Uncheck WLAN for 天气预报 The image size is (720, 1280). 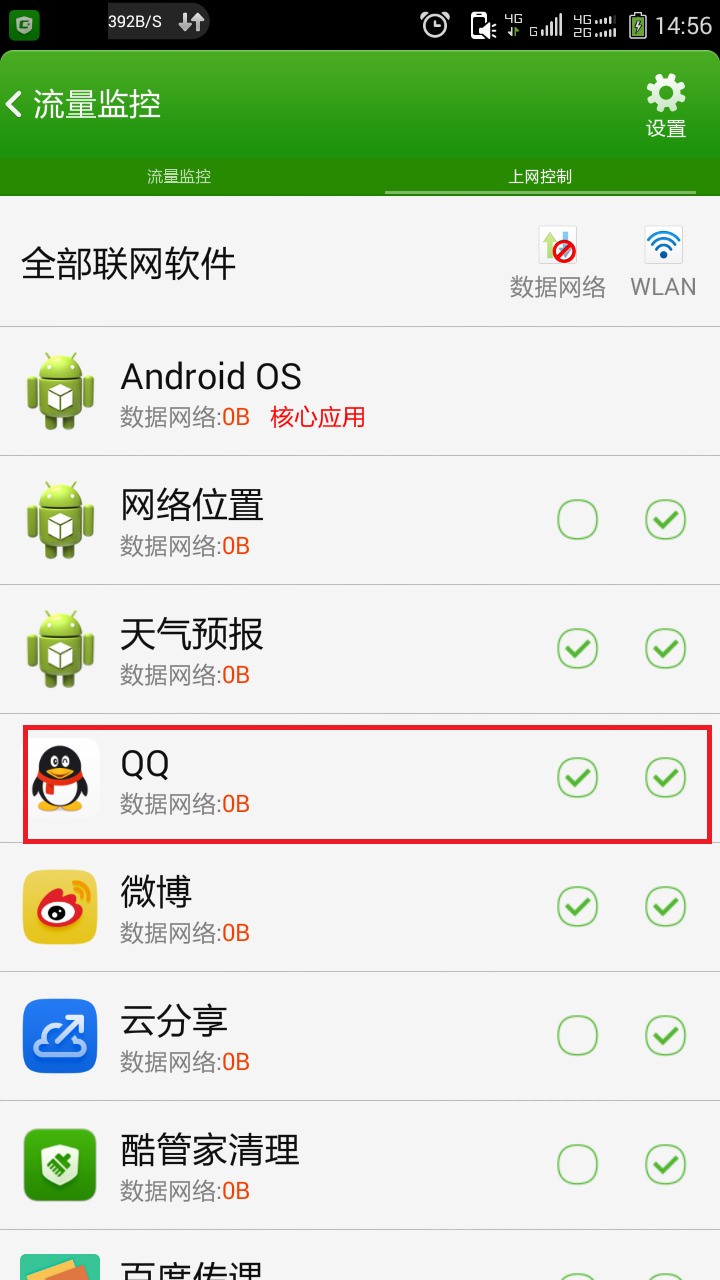pyautogui.click(x=665, y=649)
